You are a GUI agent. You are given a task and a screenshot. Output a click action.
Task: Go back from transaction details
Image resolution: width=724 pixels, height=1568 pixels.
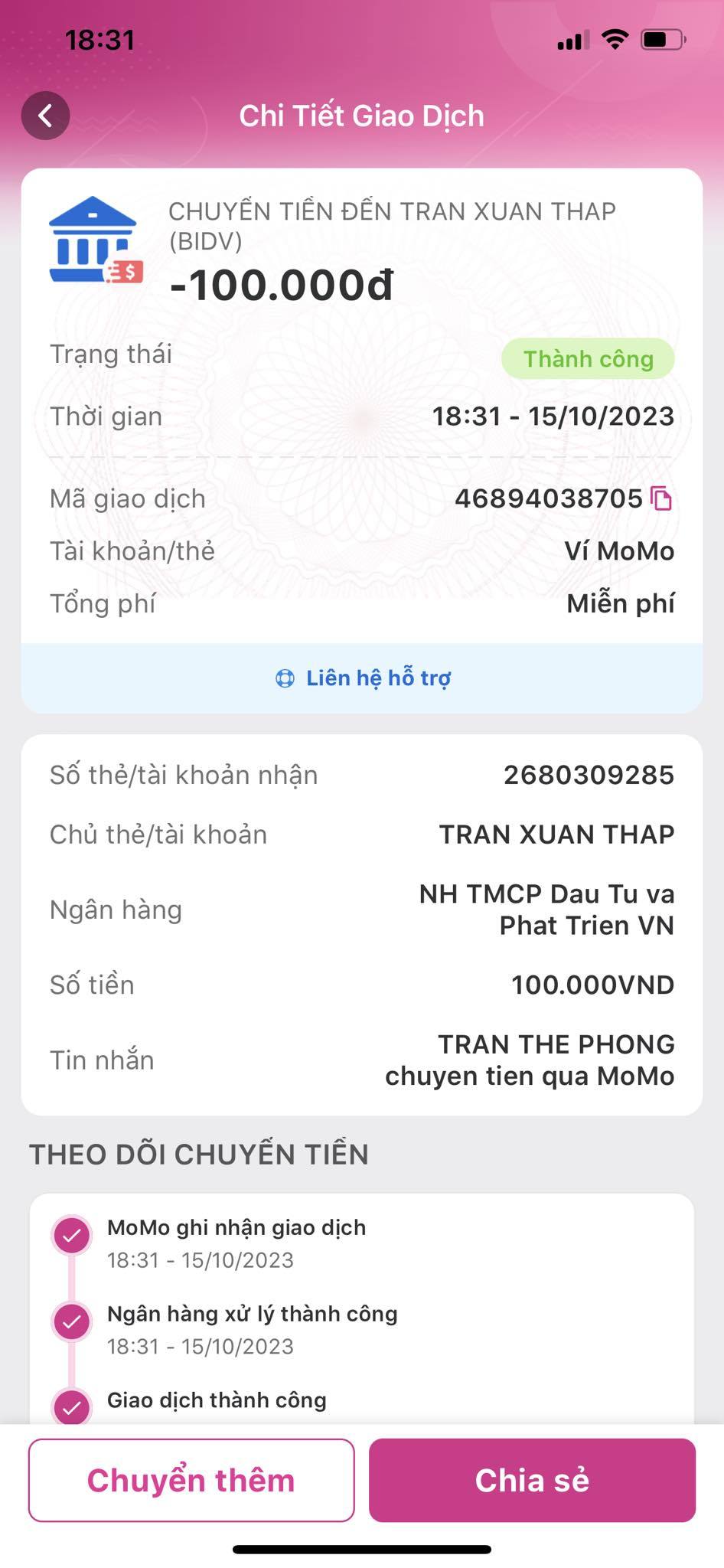point(46,116)
